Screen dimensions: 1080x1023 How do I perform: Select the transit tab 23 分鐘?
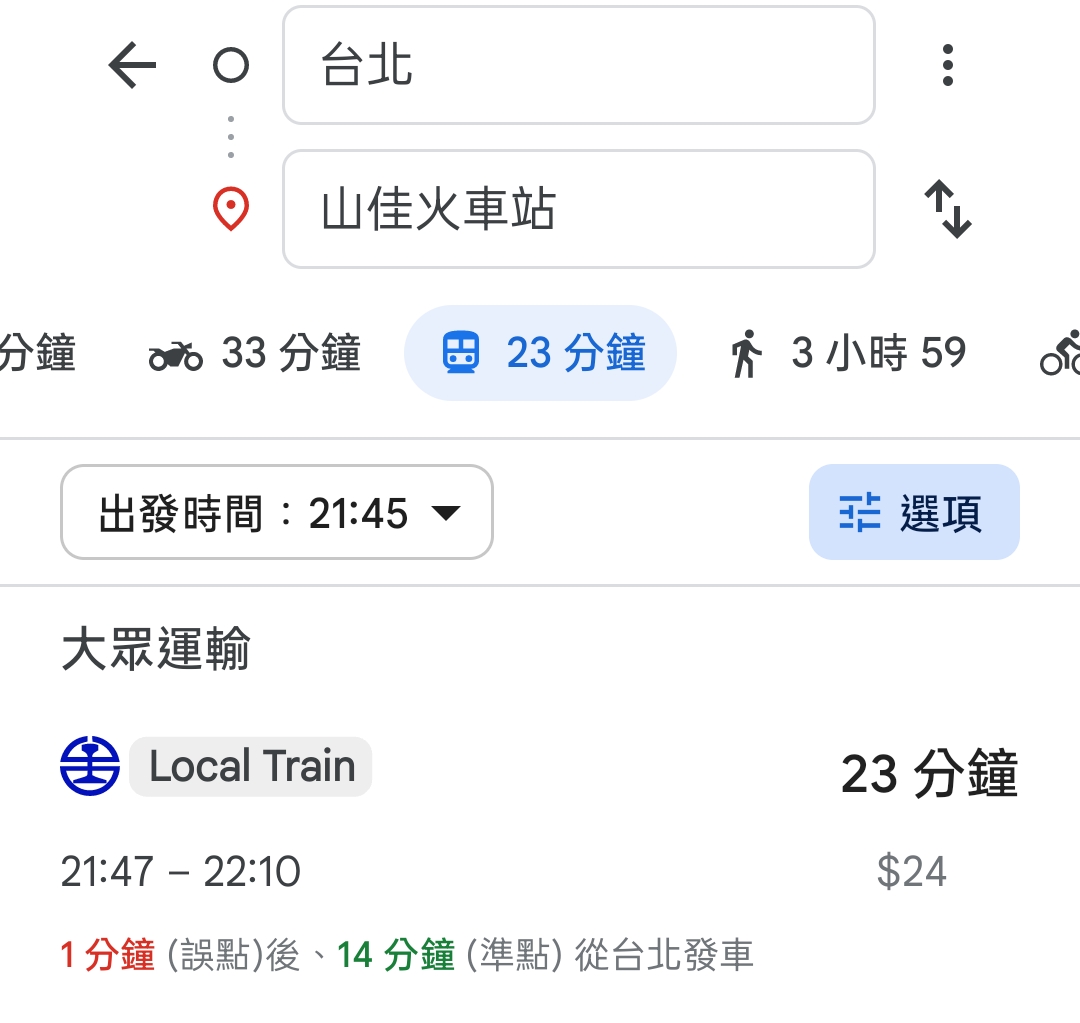[541, 353]
